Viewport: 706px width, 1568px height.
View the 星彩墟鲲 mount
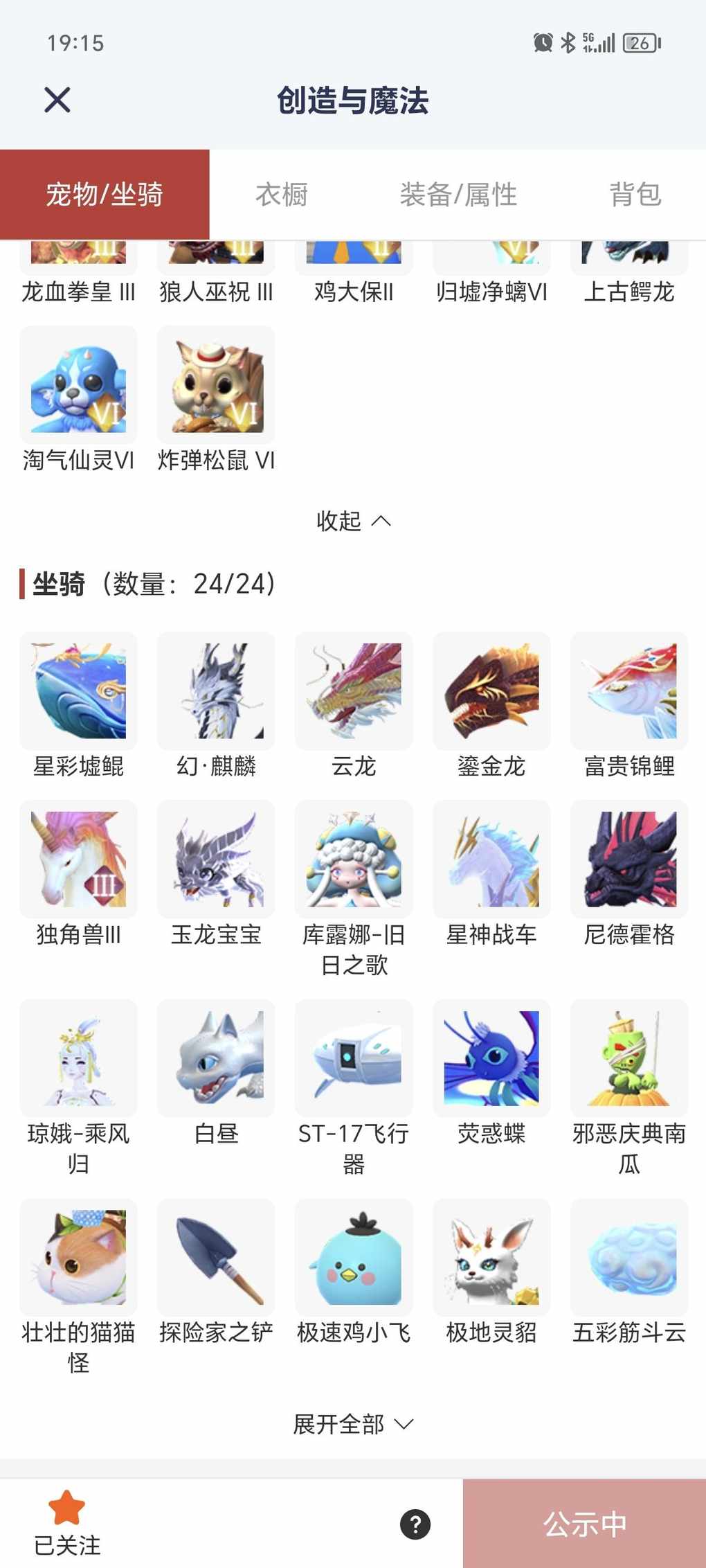point(78,691)
